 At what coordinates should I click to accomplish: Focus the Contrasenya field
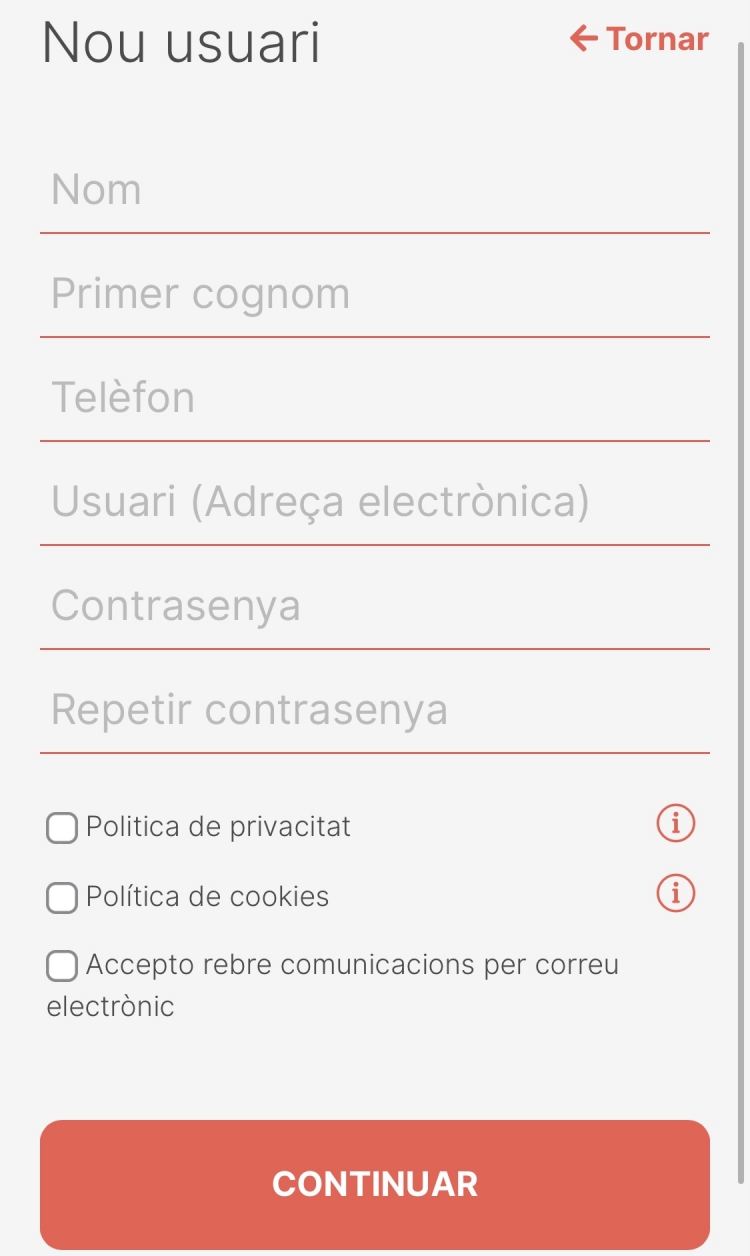pyautogui.click(x=375, y=606)
